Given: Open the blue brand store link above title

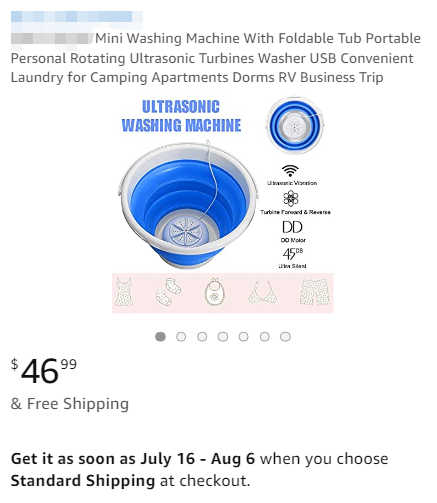Looking at the screenshot, I should click(77, 17).
